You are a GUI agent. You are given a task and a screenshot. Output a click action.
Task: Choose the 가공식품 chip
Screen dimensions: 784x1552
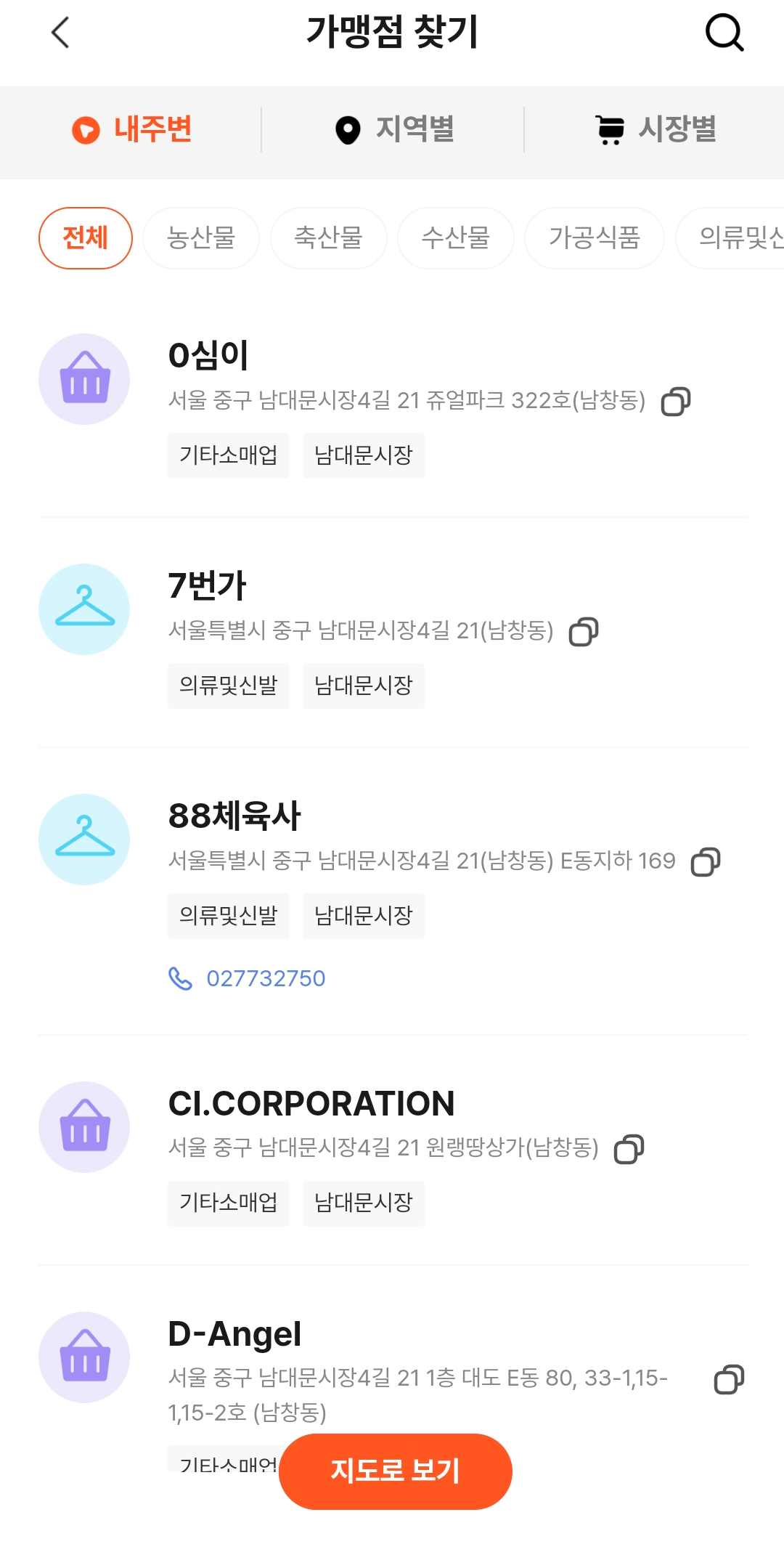click(x=594, y=238)
